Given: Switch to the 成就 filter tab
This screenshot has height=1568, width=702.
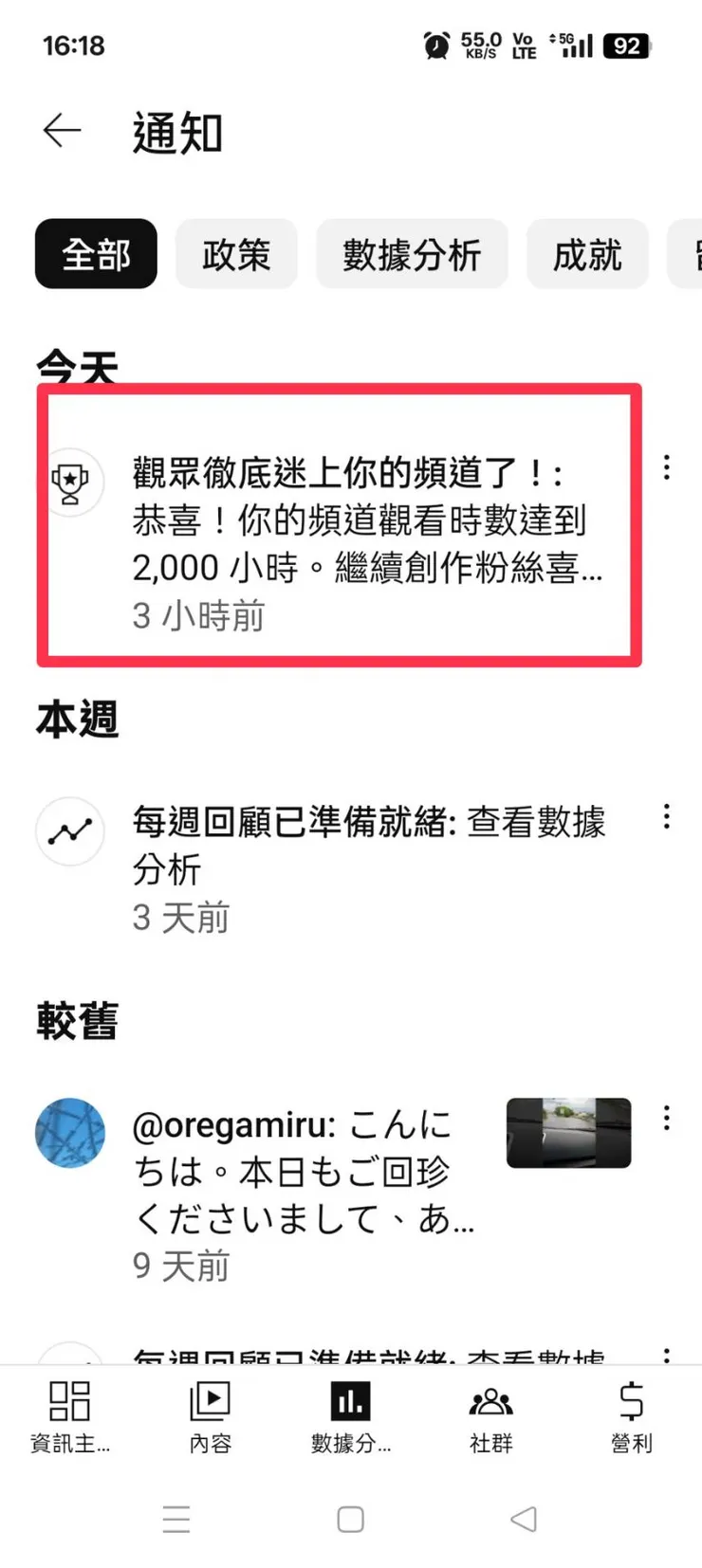Looking at the screenshot, I should [587, 254].
